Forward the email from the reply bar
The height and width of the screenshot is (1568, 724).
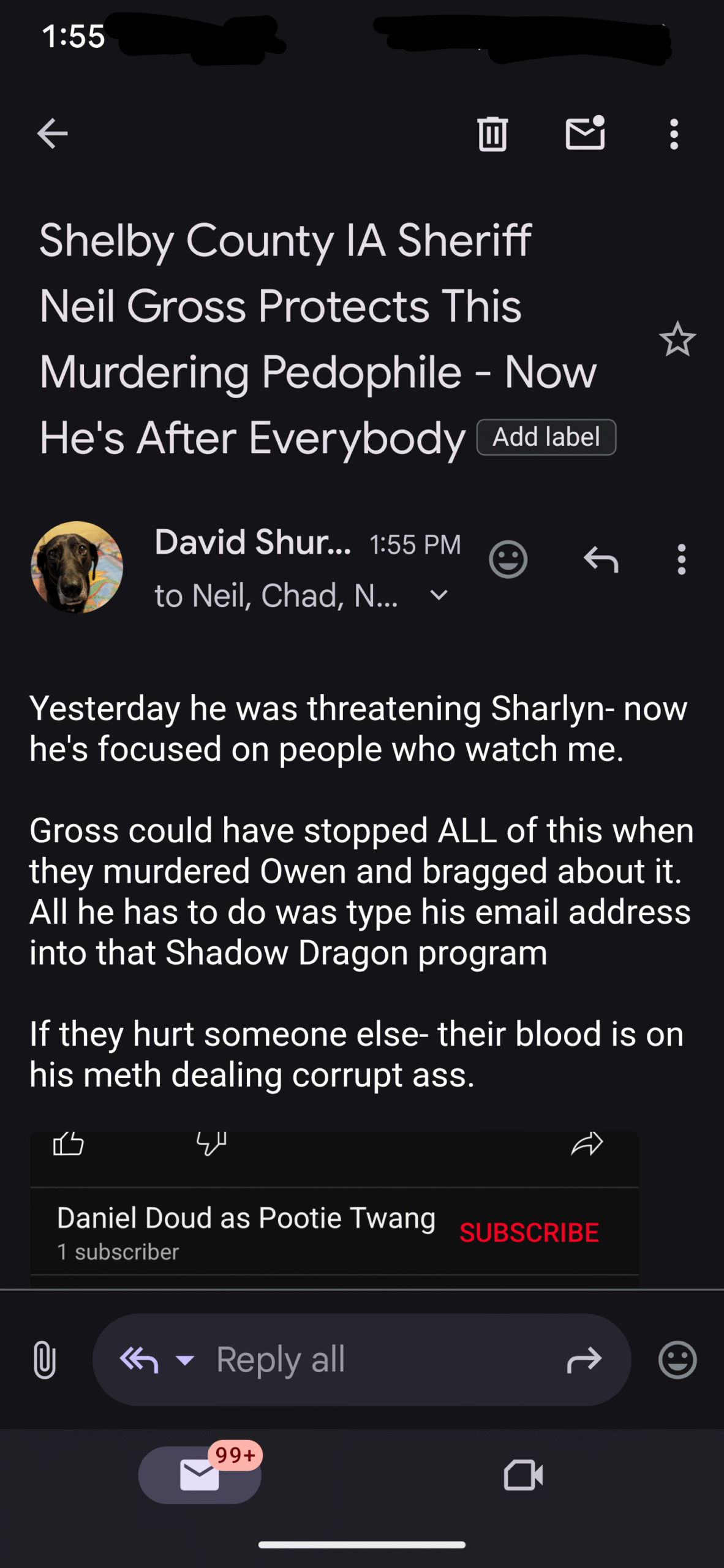tap(584, 1360)
